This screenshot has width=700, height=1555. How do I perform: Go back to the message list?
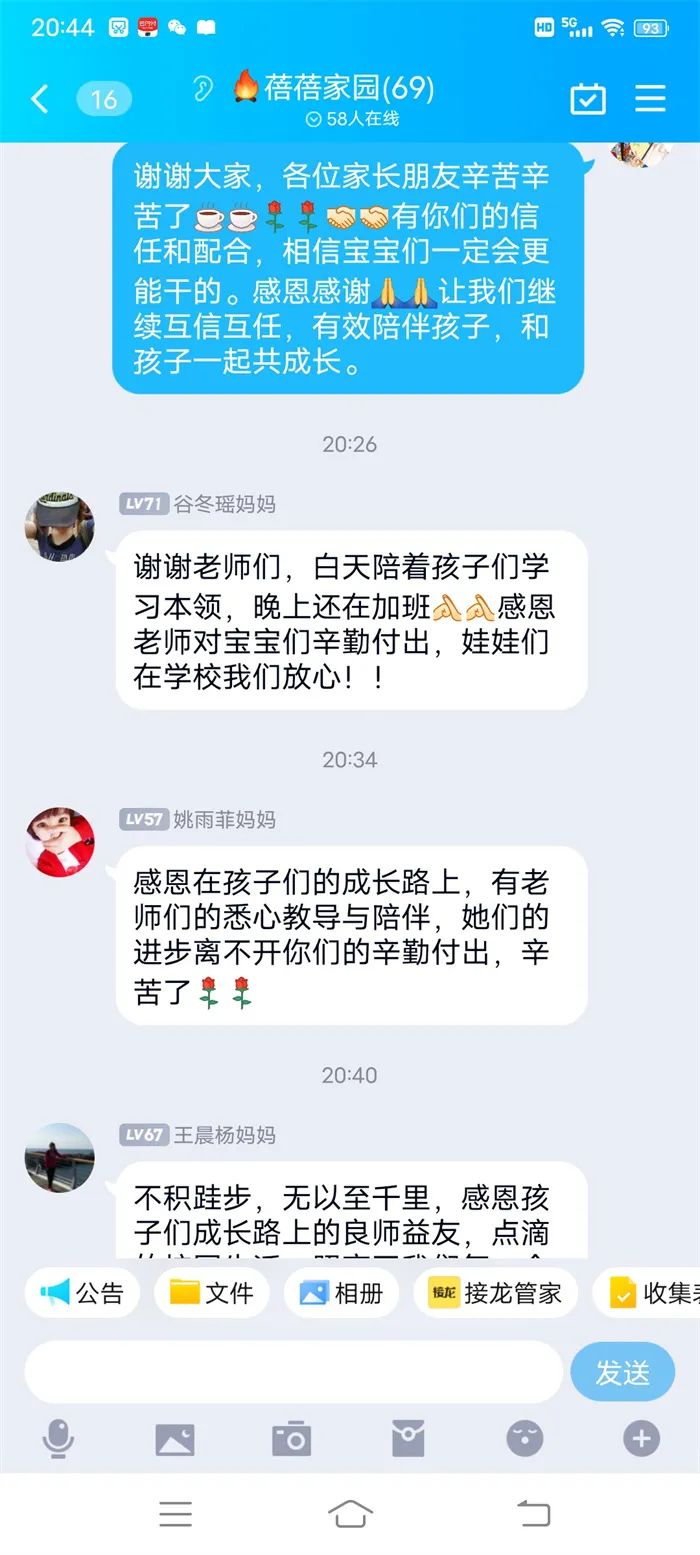click(40, 99)
